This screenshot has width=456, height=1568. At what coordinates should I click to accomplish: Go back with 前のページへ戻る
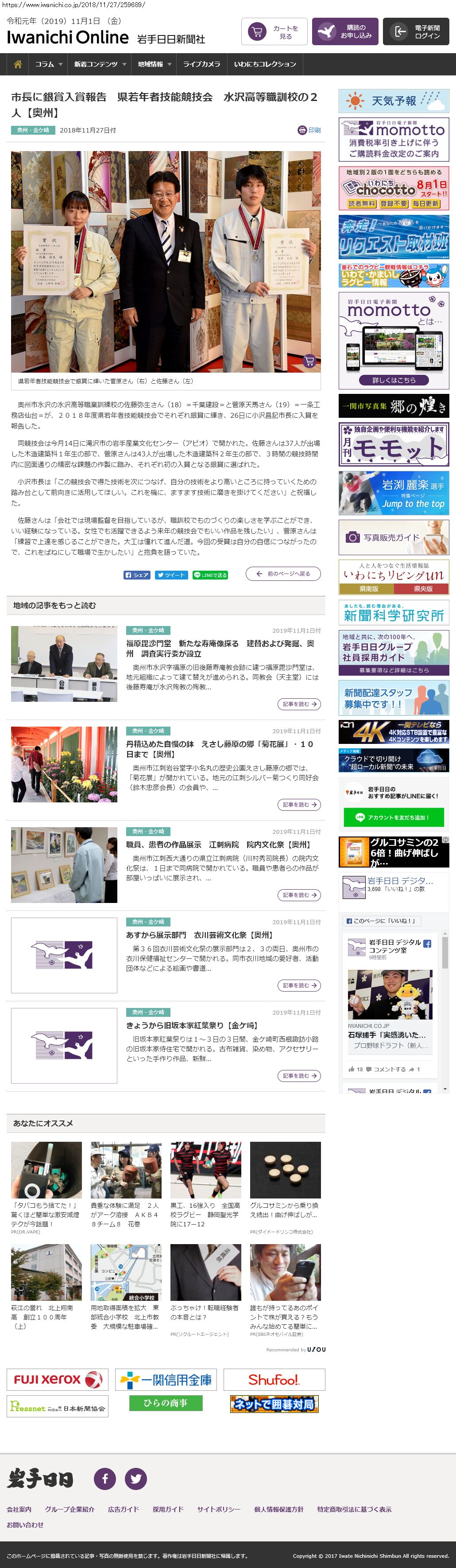pyautogui.click(x=283, y=573)
